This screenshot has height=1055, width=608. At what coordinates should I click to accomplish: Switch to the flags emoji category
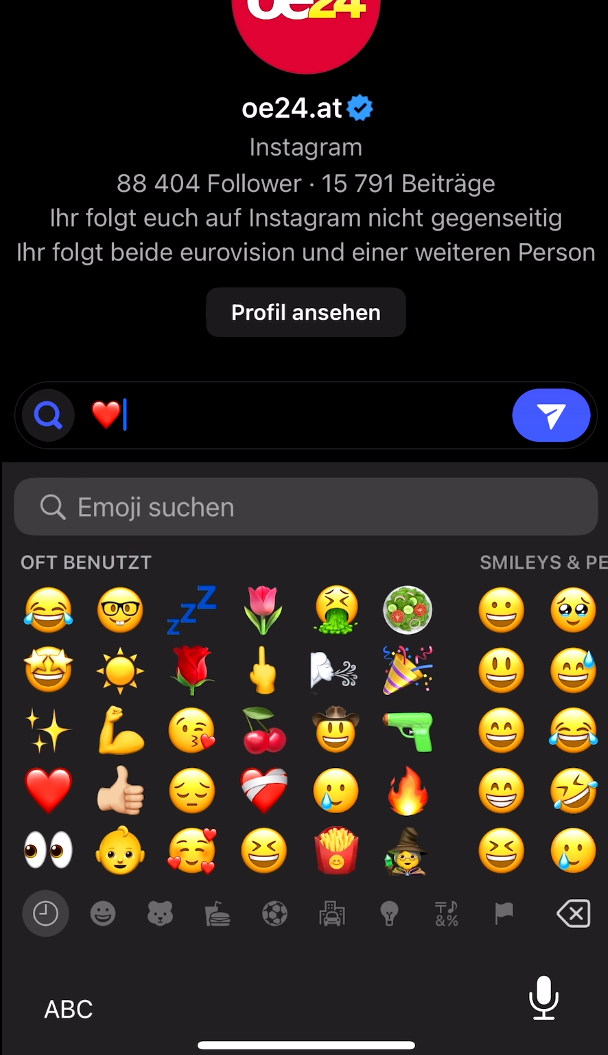(x=504, y=913)
